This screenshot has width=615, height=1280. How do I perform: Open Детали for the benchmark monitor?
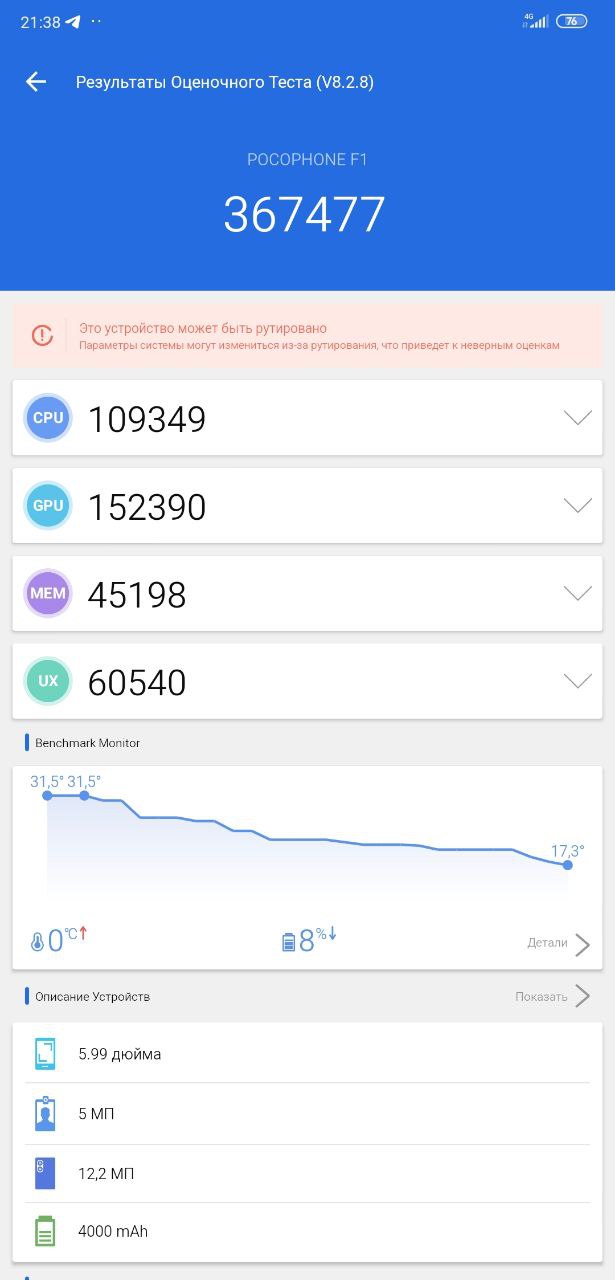pyautogui.click(x=559, y=944)
